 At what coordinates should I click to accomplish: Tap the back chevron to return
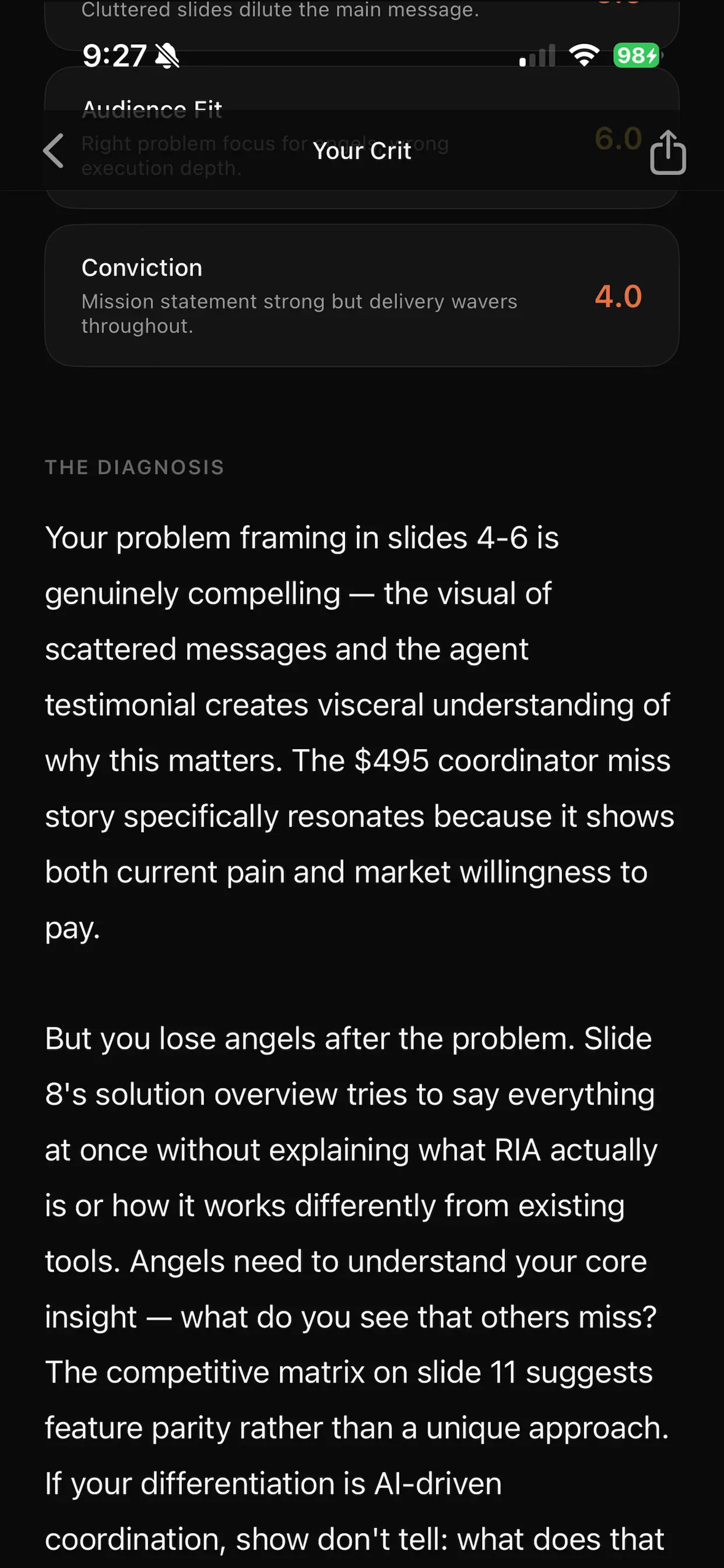[54, 151]
